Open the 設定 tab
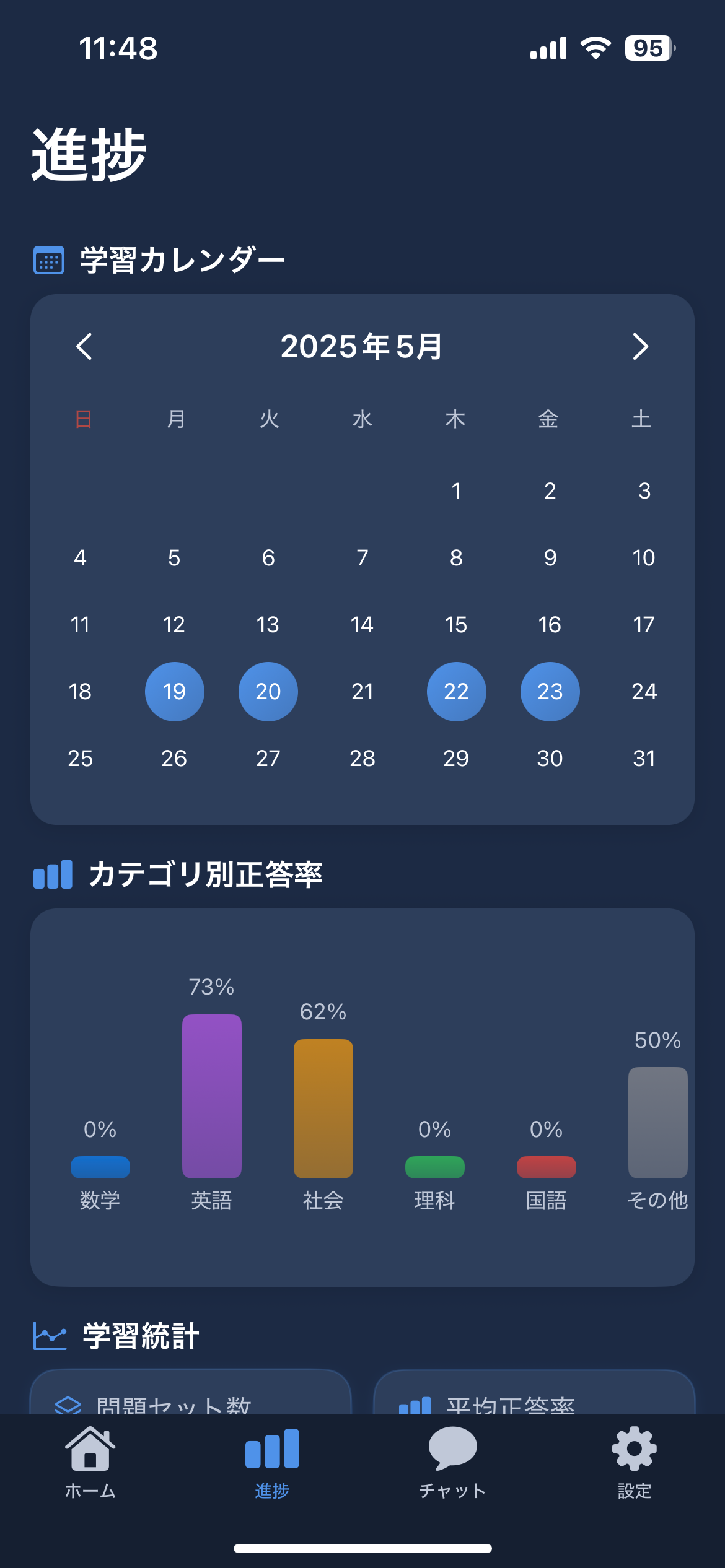The image size is (725, 1568). [x=634, y=1462]
